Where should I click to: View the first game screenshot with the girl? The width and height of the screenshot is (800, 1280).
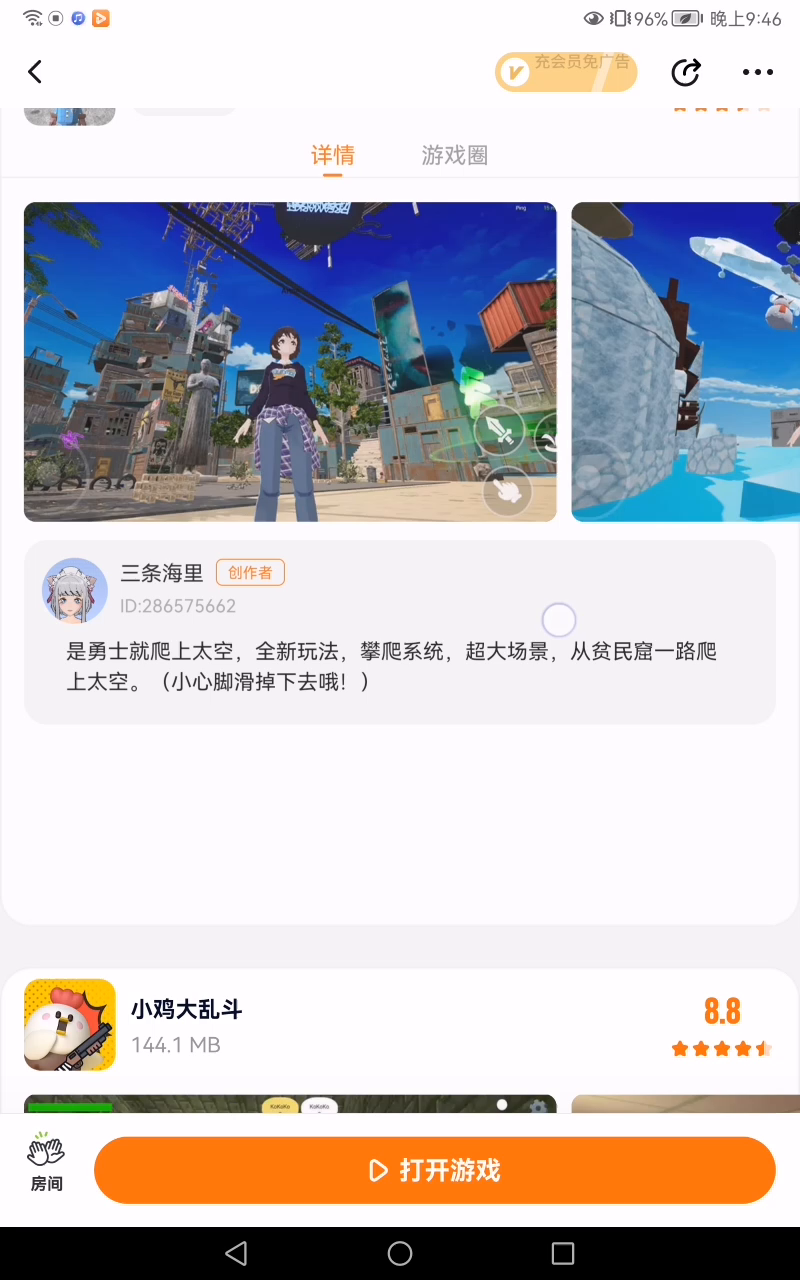[x=290, y=361]
